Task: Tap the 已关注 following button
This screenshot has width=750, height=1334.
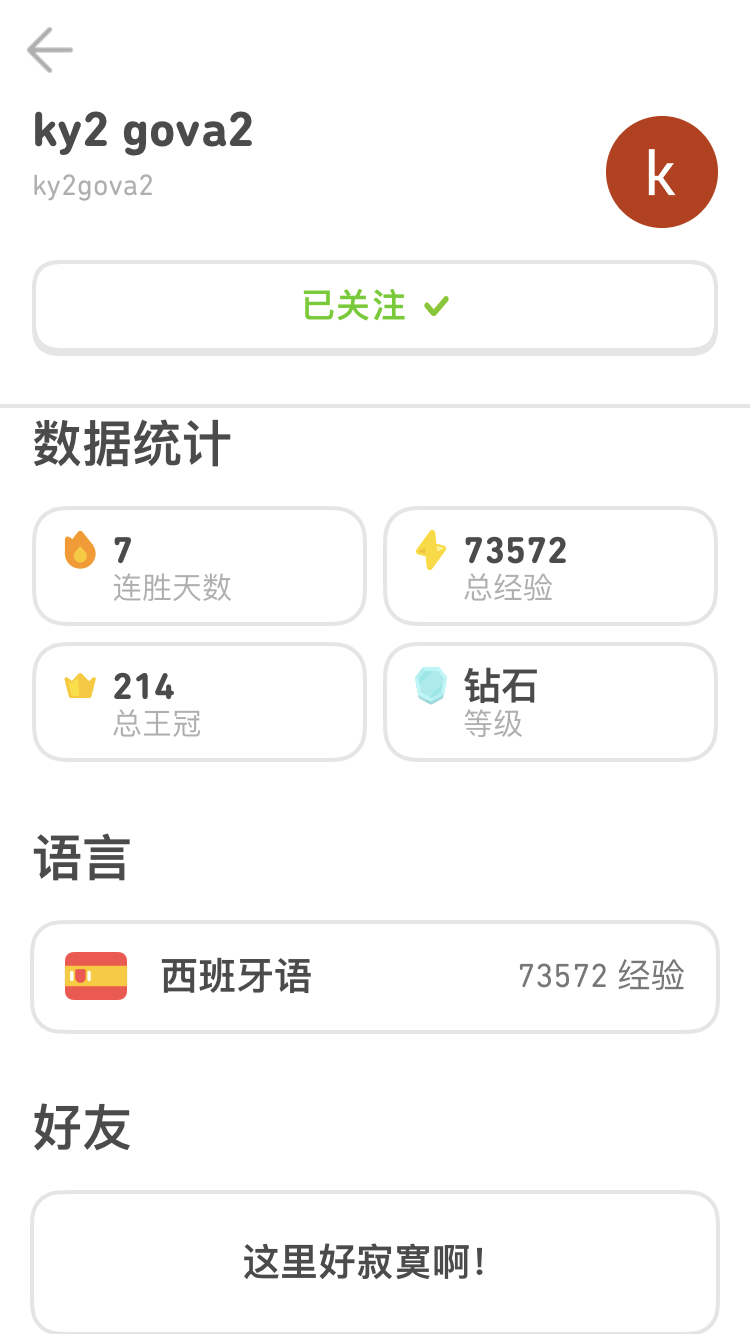Action: click(375, 306)
